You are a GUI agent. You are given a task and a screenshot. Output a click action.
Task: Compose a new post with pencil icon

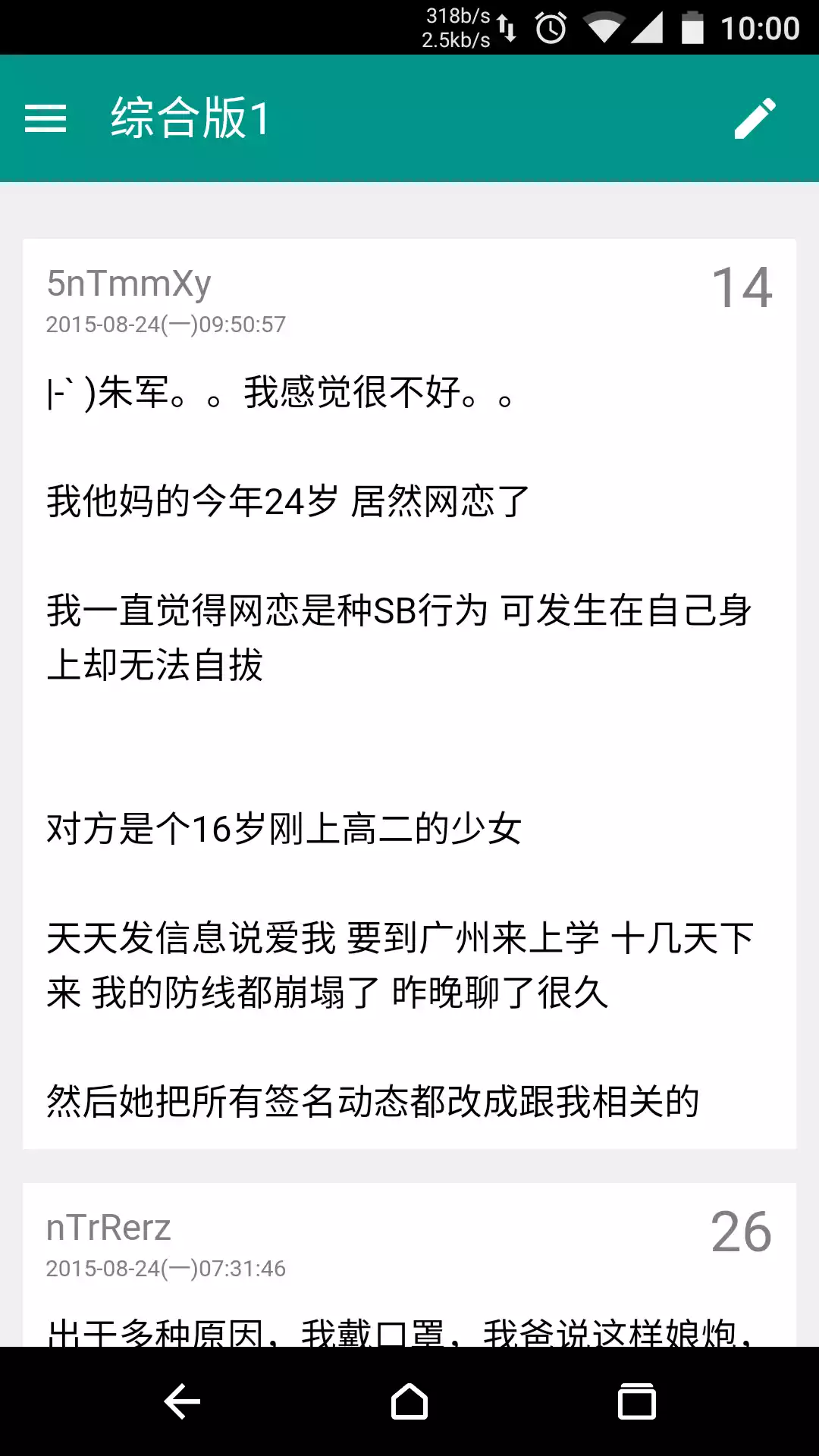click(x=755, y=118)
